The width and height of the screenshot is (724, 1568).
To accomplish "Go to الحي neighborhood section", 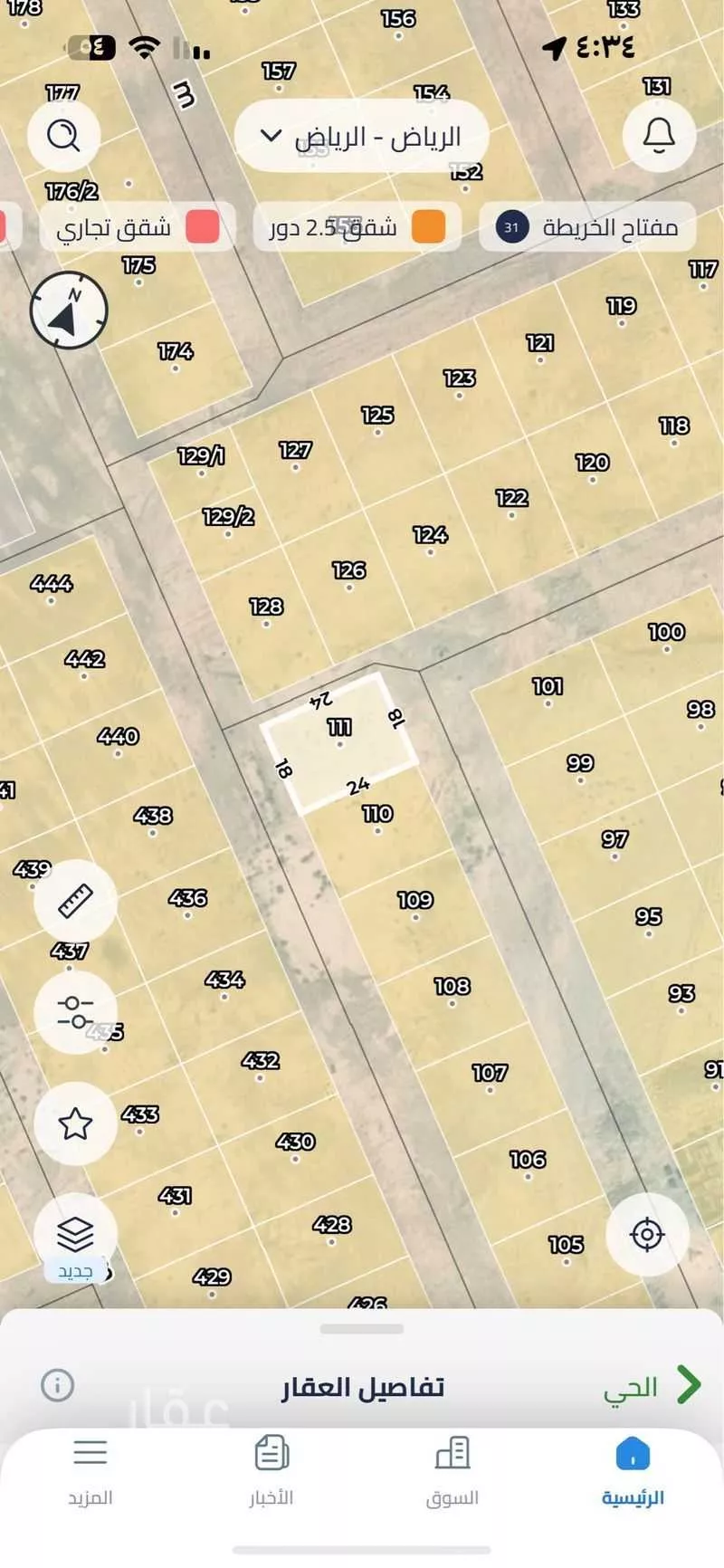I will pos(652,1386).
